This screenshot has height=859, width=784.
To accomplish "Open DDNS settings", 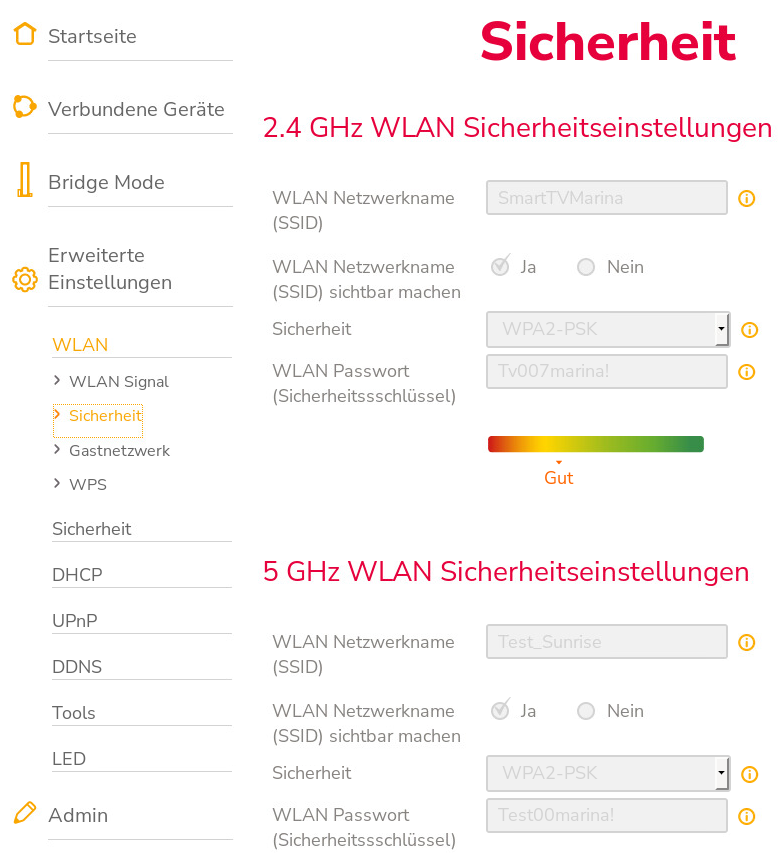I will pyautogui.click(x=77, y=667).
